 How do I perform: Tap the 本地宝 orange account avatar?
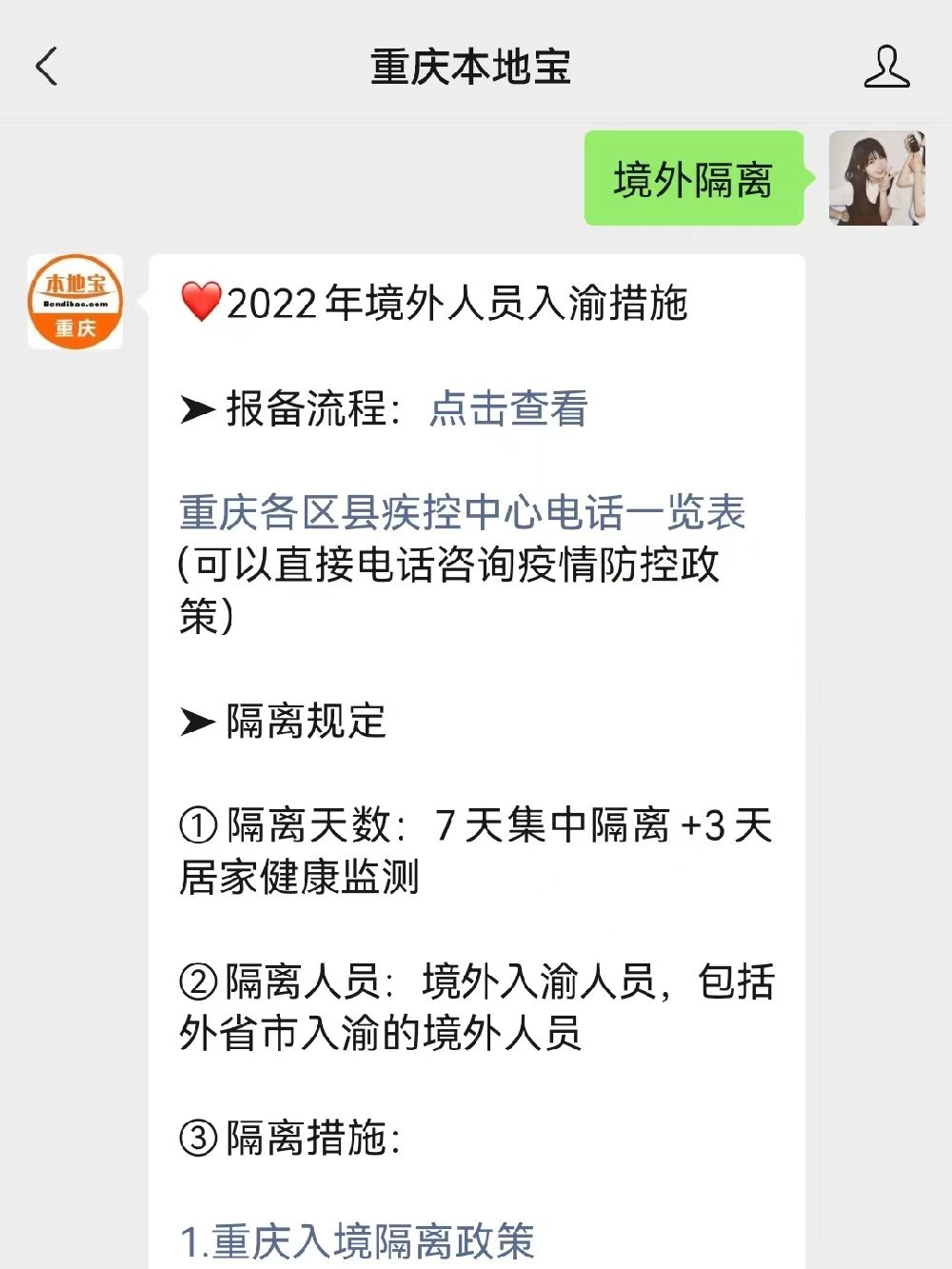click(75, 302)
